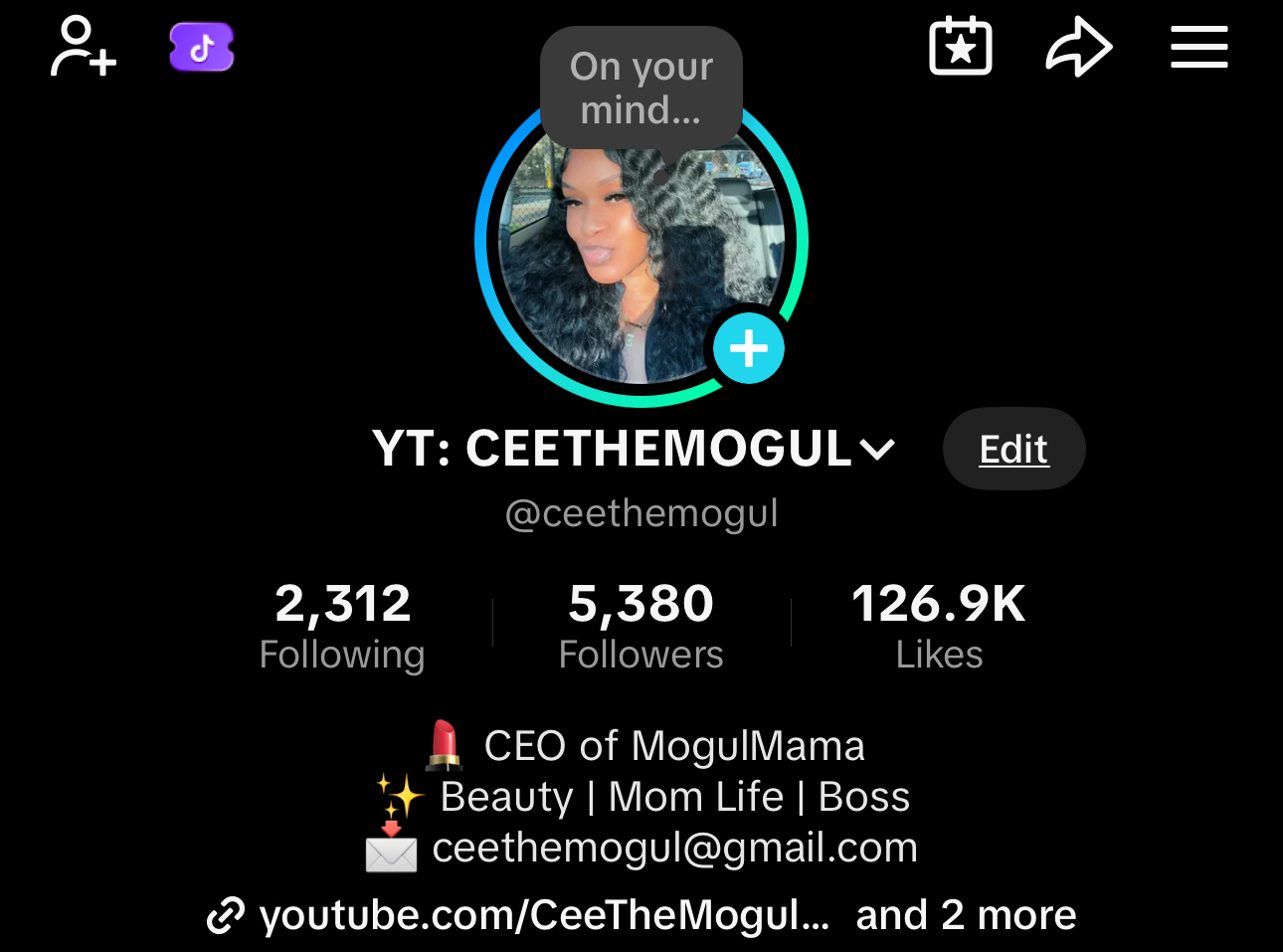Share this profile
This screenshot has width=1283, height=952.
click(x=1078, y=47)
